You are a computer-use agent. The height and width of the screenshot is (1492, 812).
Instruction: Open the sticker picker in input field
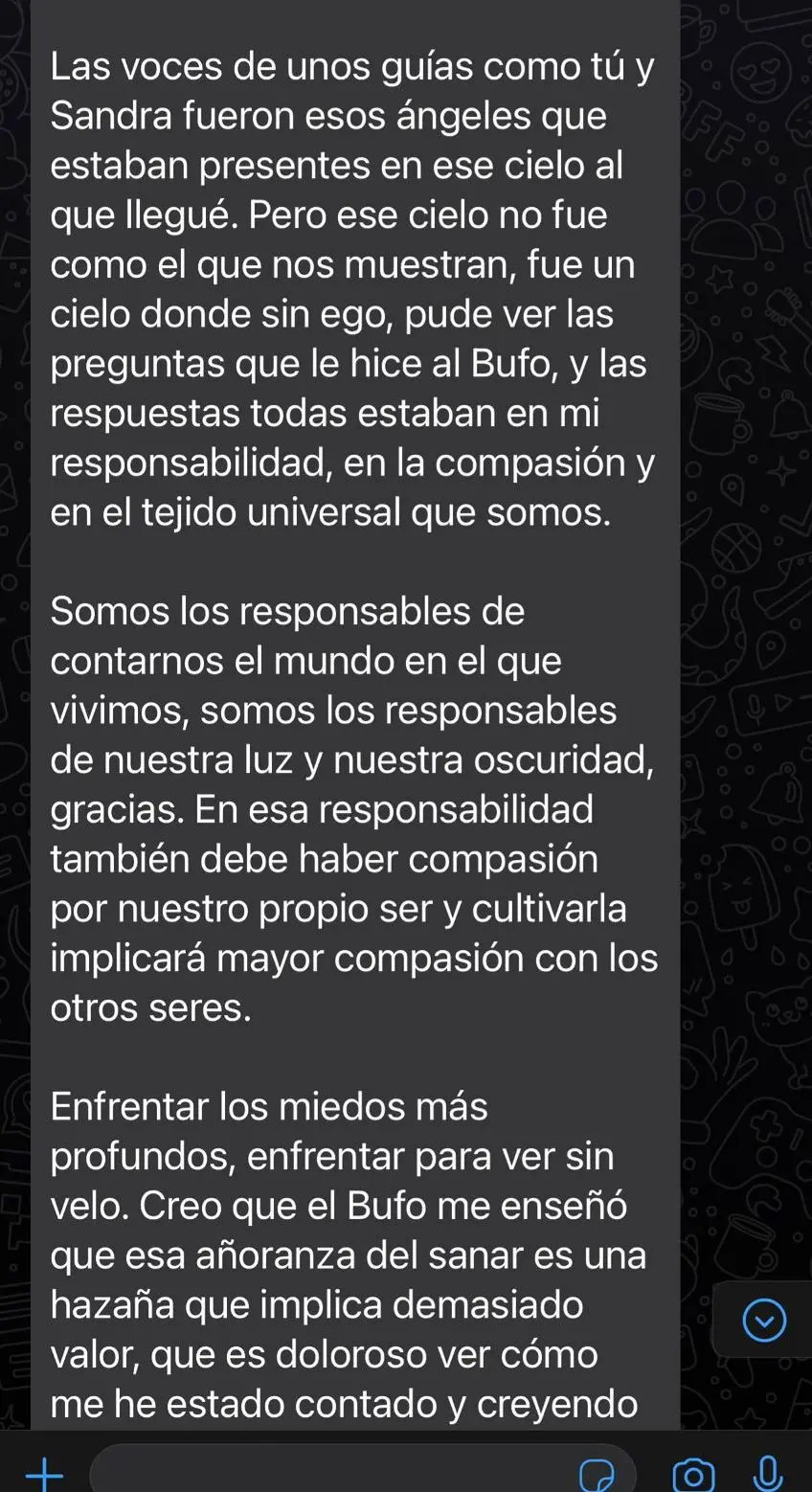(x=598, y=1473)
